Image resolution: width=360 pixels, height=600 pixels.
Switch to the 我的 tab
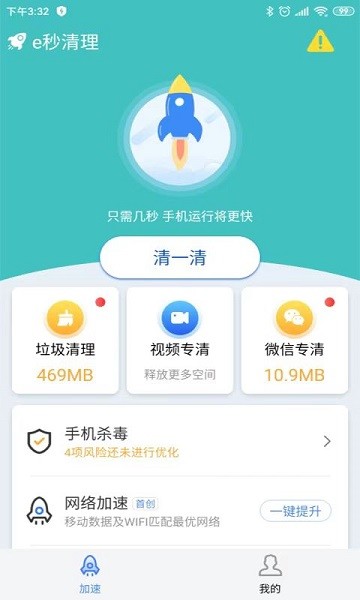(x=270, y=575)
